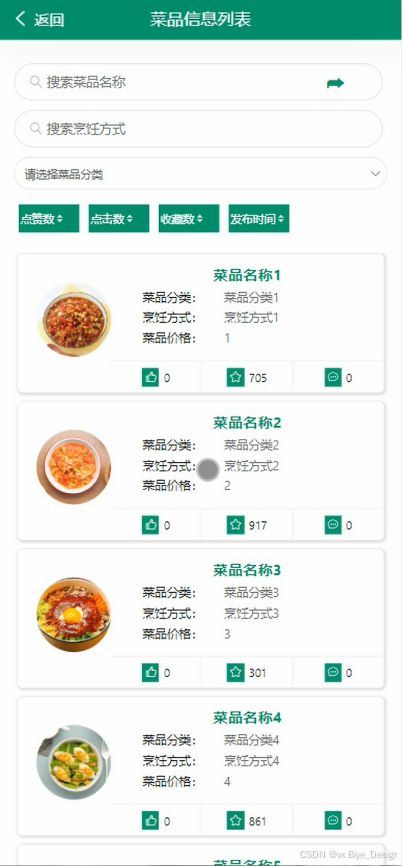Sort by 点击数
Image resolution: width=402 pixels, height=866 pixels.
[x=119, y=219]
